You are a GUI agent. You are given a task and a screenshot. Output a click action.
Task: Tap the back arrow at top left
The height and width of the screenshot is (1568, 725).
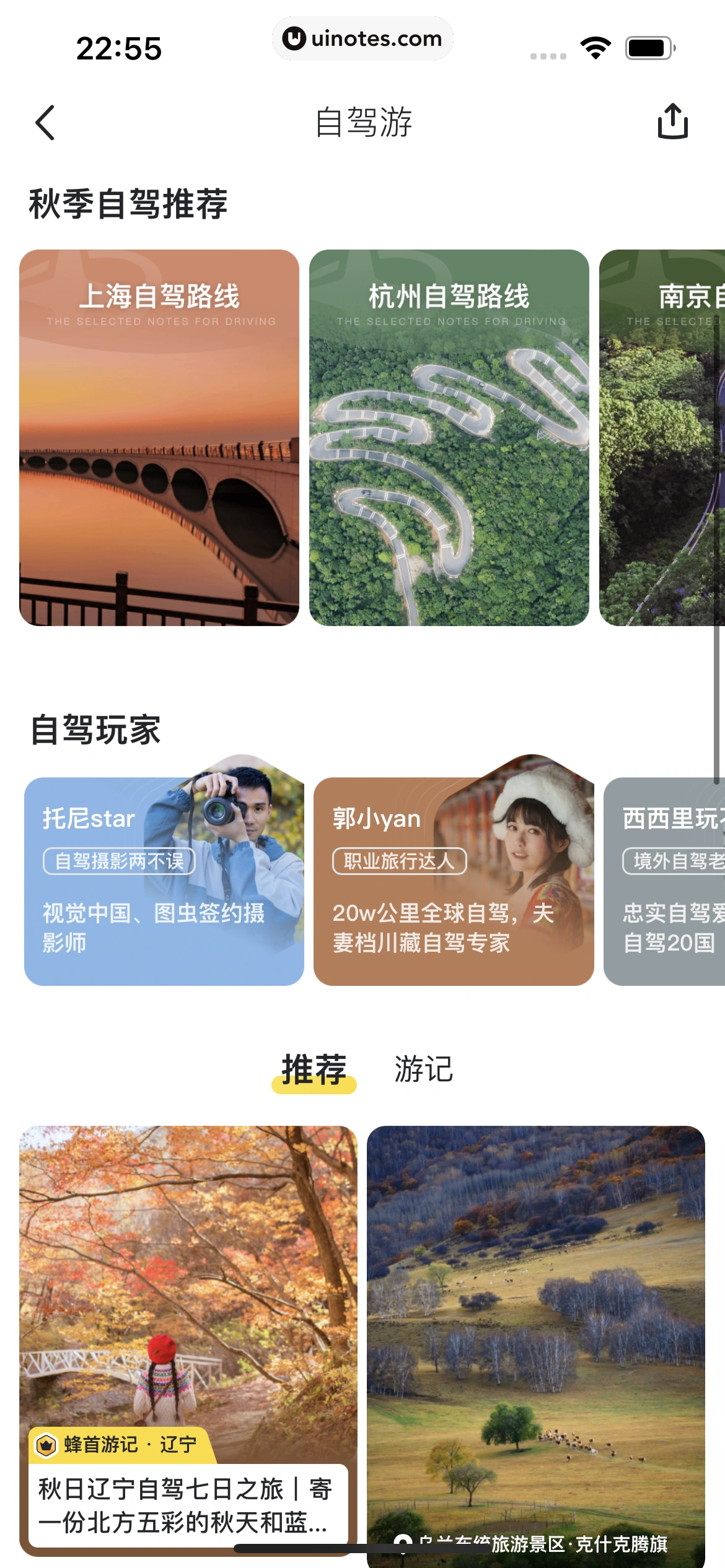pos(45,121)
